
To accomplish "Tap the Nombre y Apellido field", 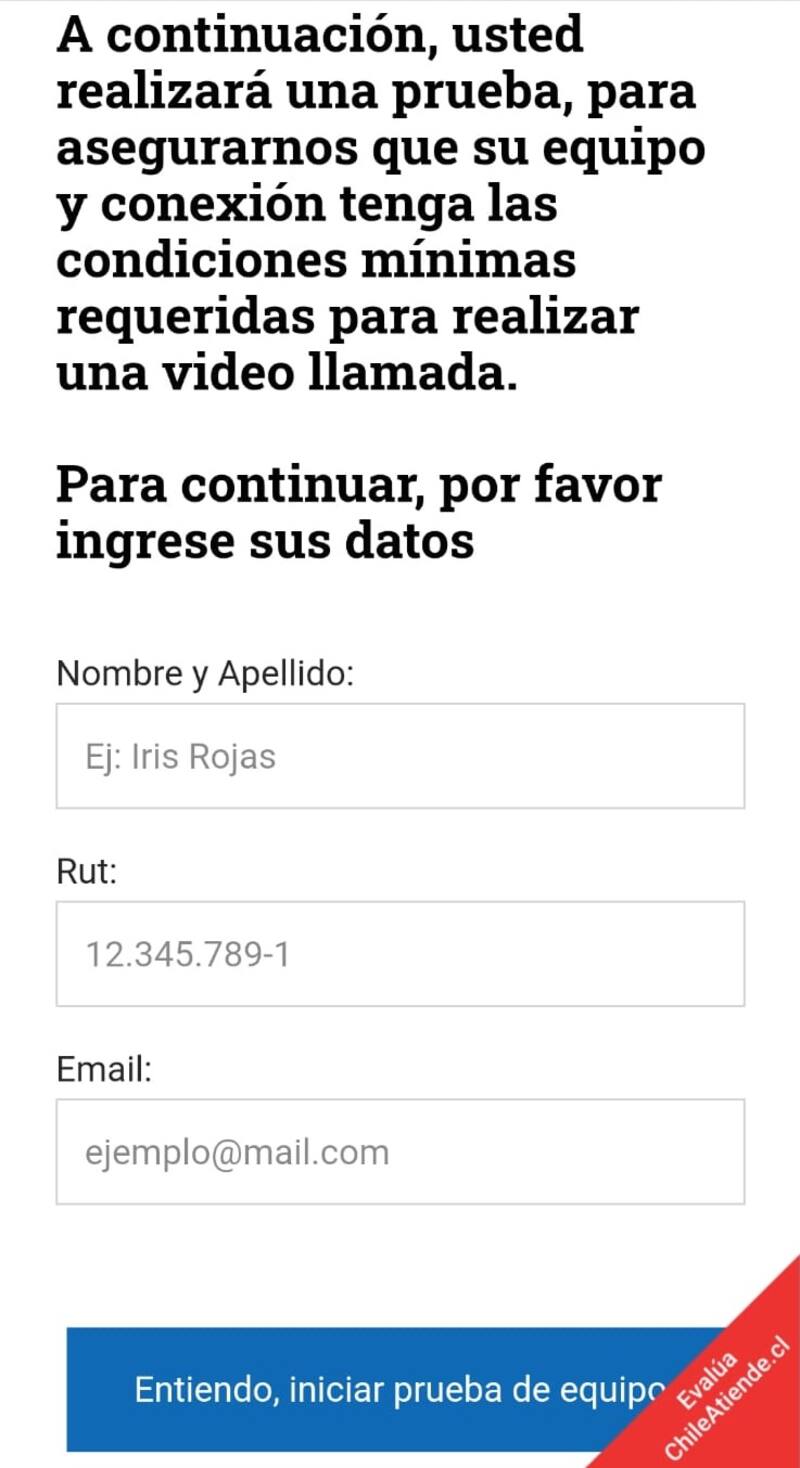I will click(400, 756).
